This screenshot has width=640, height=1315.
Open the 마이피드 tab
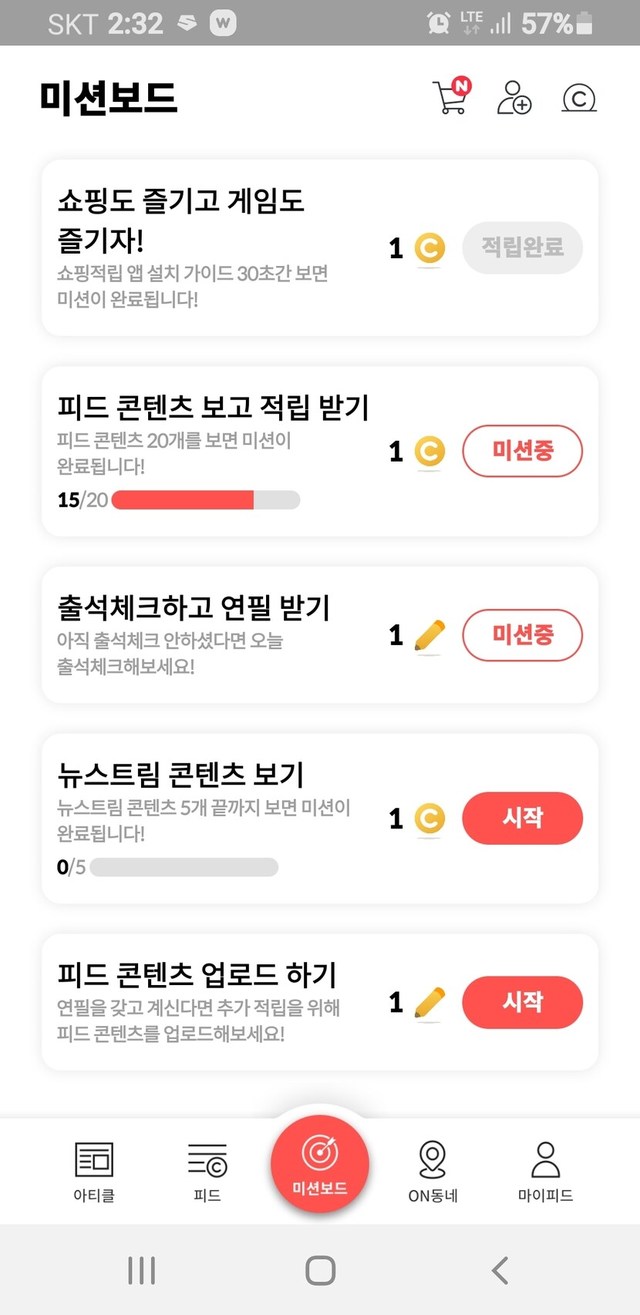545,1171
